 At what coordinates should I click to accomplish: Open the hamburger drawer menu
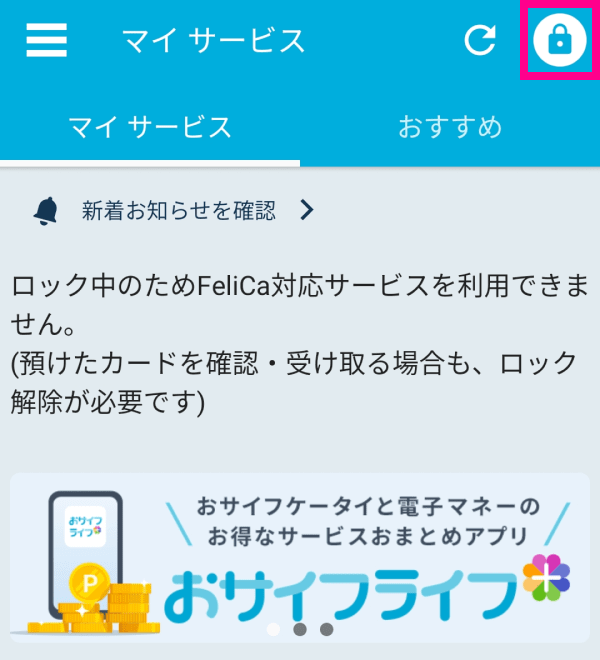click(46, 40)
